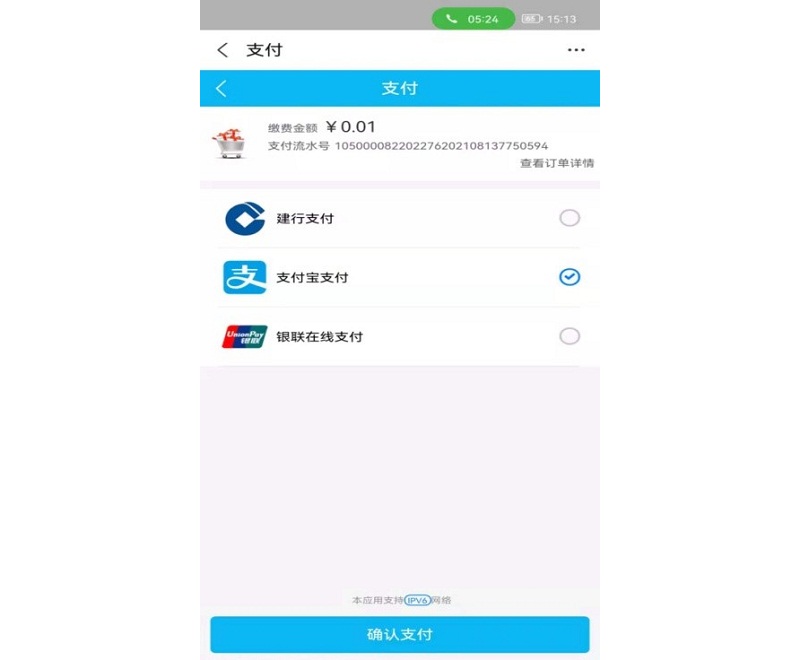This screenshot has width=800, height=660.
Task: Tap the back arrow in the blue header
Action: [x=221, y=89]
